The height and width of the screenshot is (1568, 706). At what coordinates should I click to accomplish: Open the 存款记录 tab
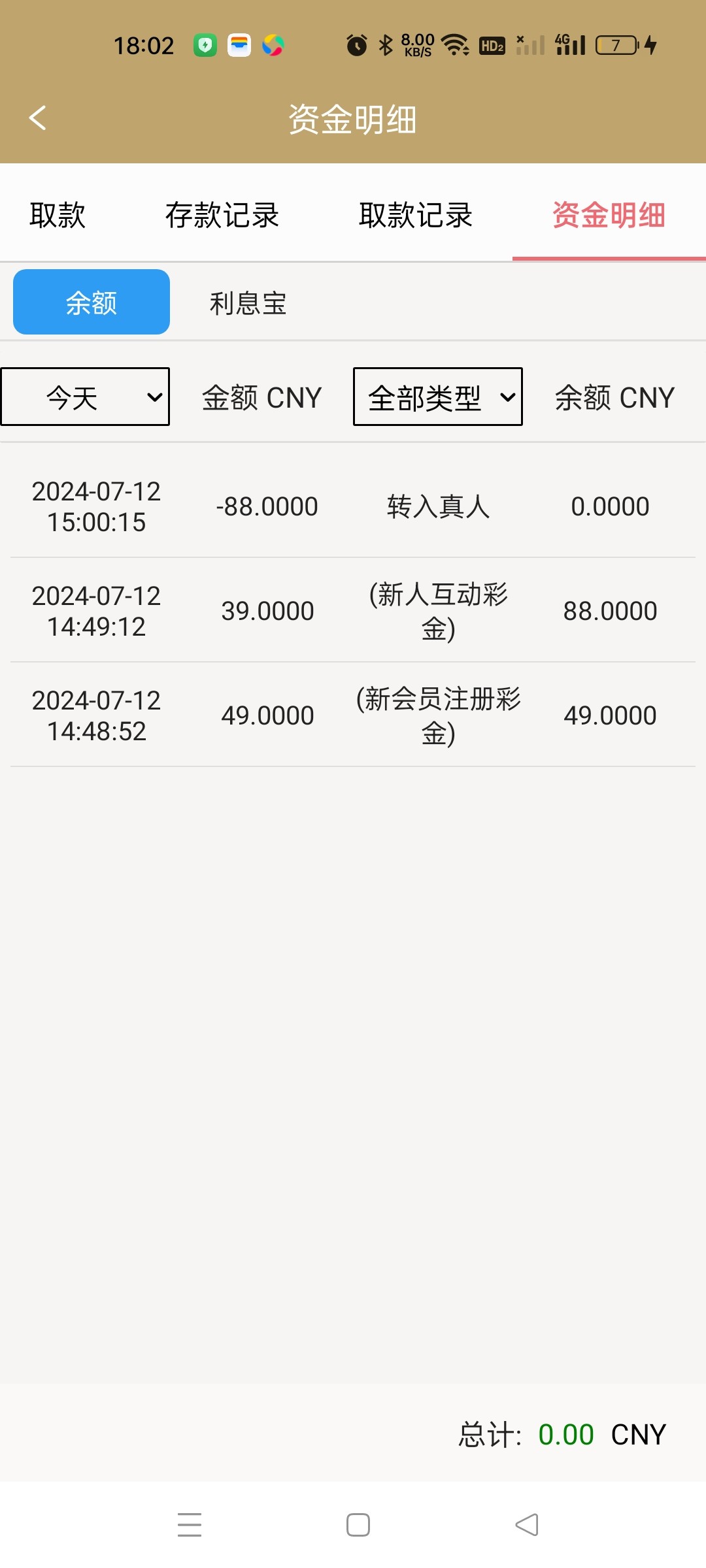pyautogui.click(x=222, y=215)
